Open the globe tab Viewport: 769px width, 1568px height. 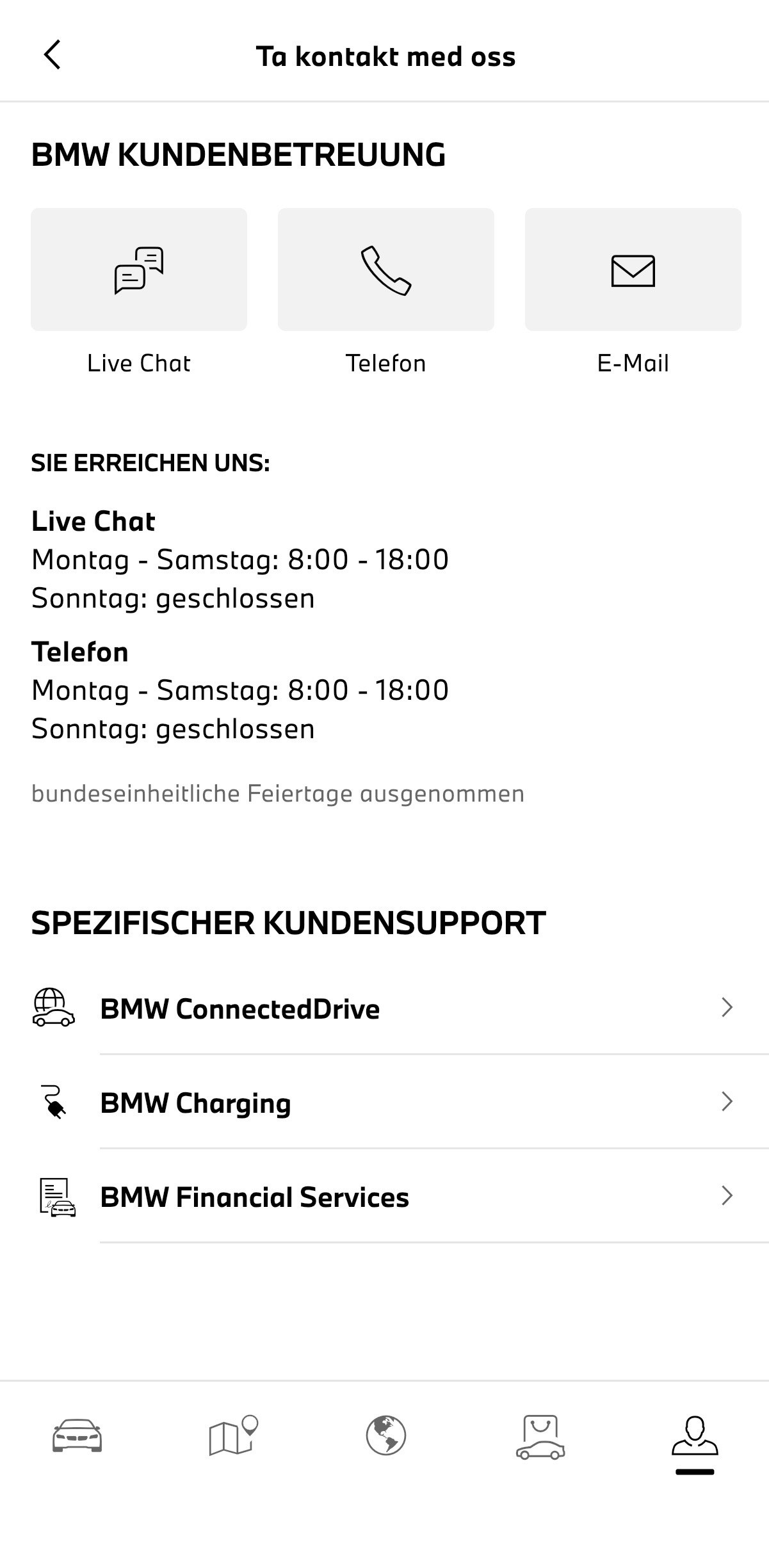point(385,1436)
